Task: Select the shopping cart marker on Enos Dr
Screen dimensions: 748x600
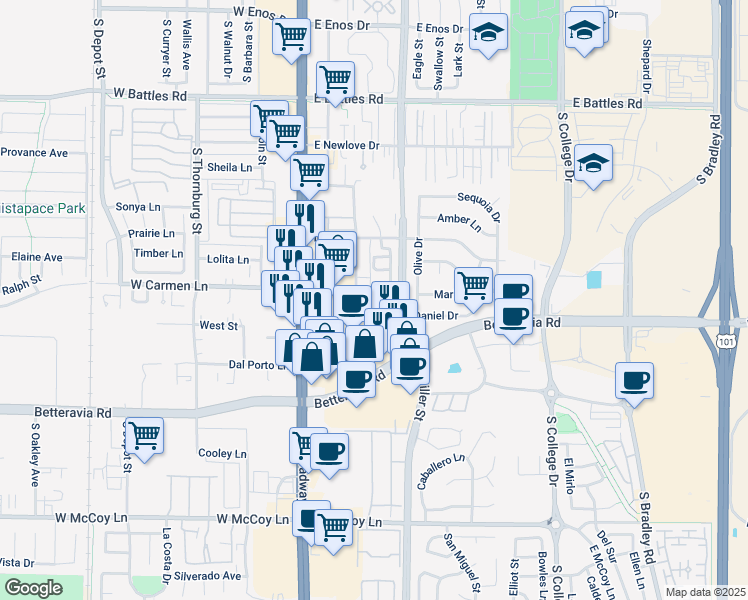Action: tap(292, 37)
